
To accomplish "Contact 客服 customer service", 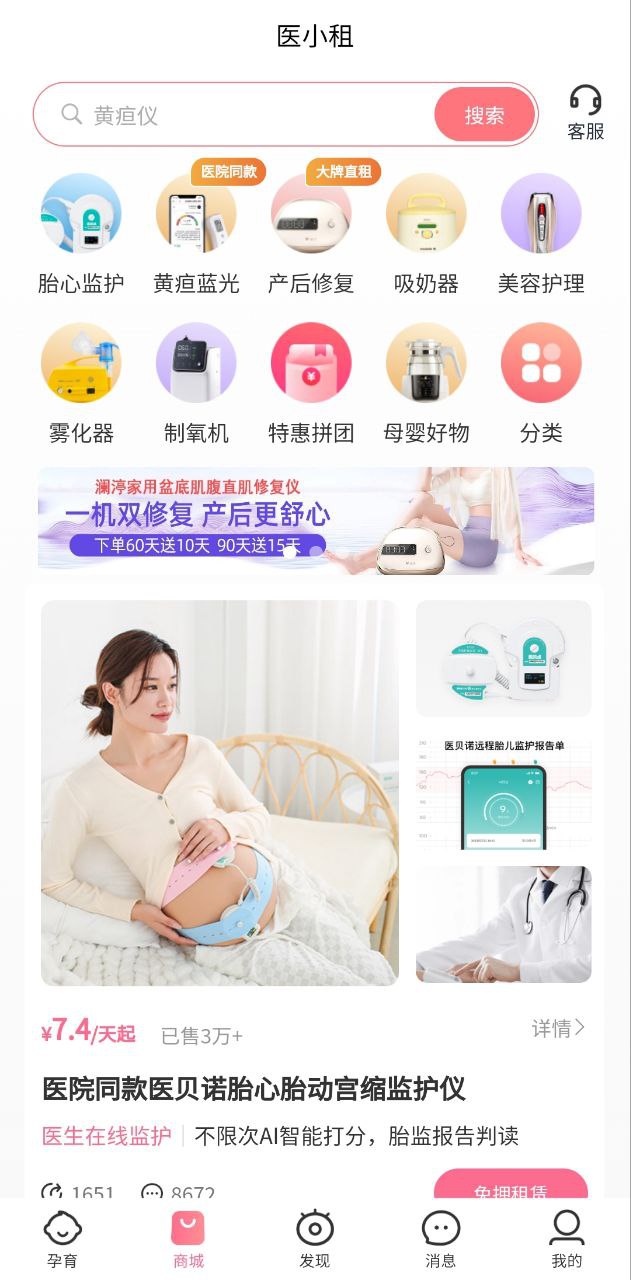I will (x=586, y=113).
